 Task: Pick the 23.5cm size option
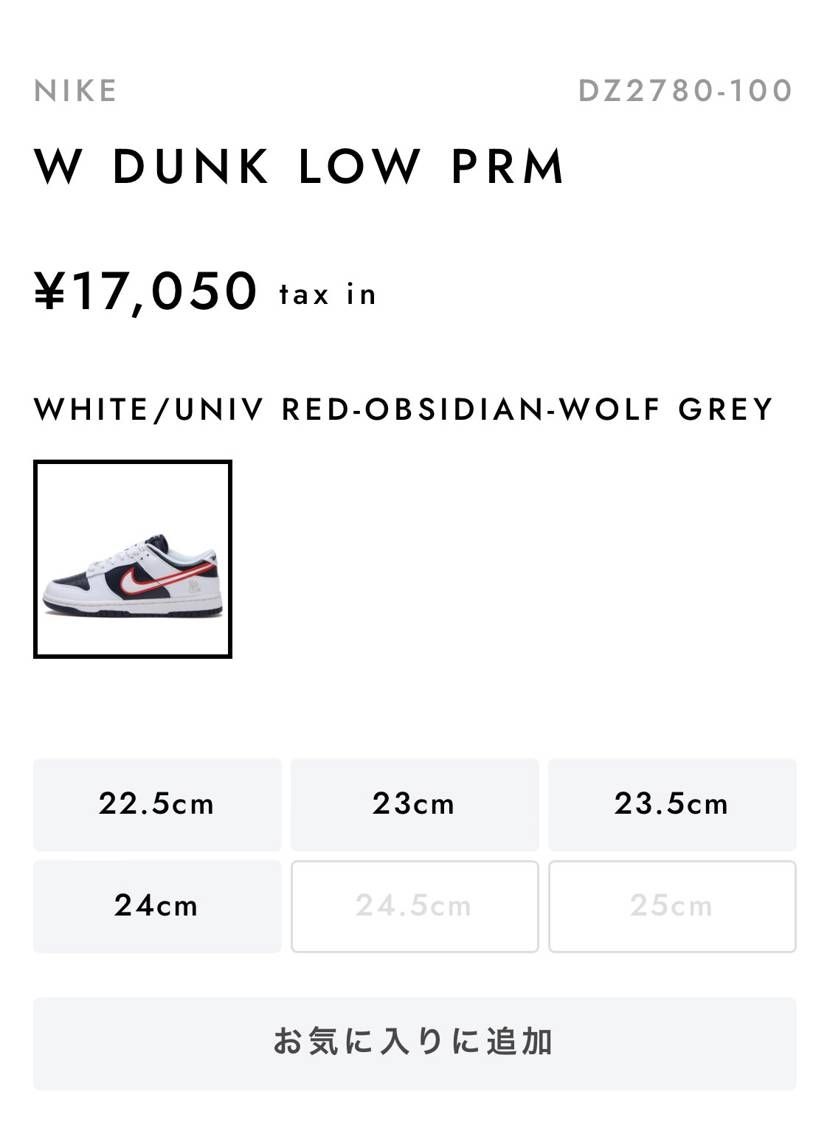(x=672, y=804)
